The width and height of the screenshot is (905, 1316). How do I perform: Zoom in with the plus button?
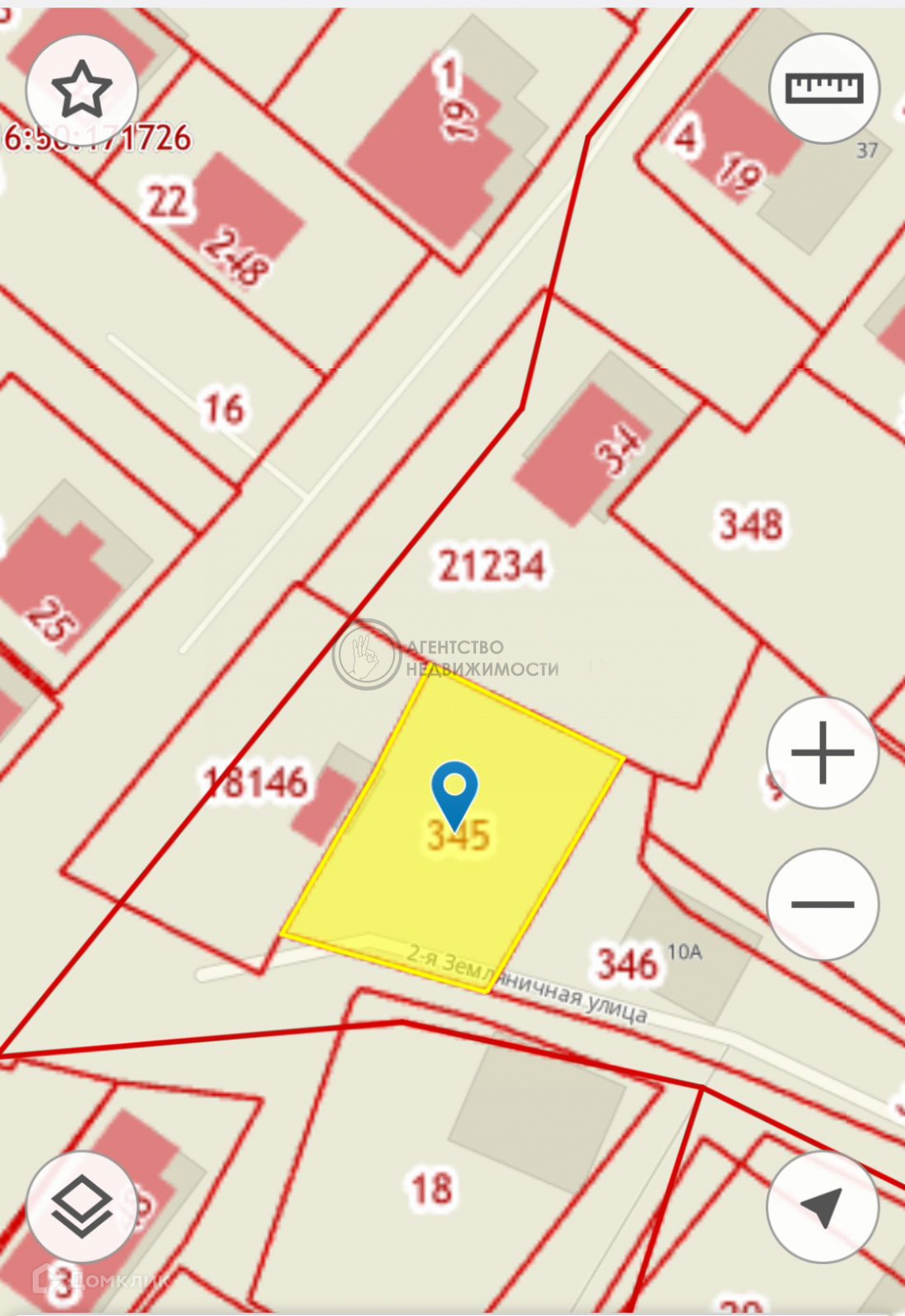[823, 752]
